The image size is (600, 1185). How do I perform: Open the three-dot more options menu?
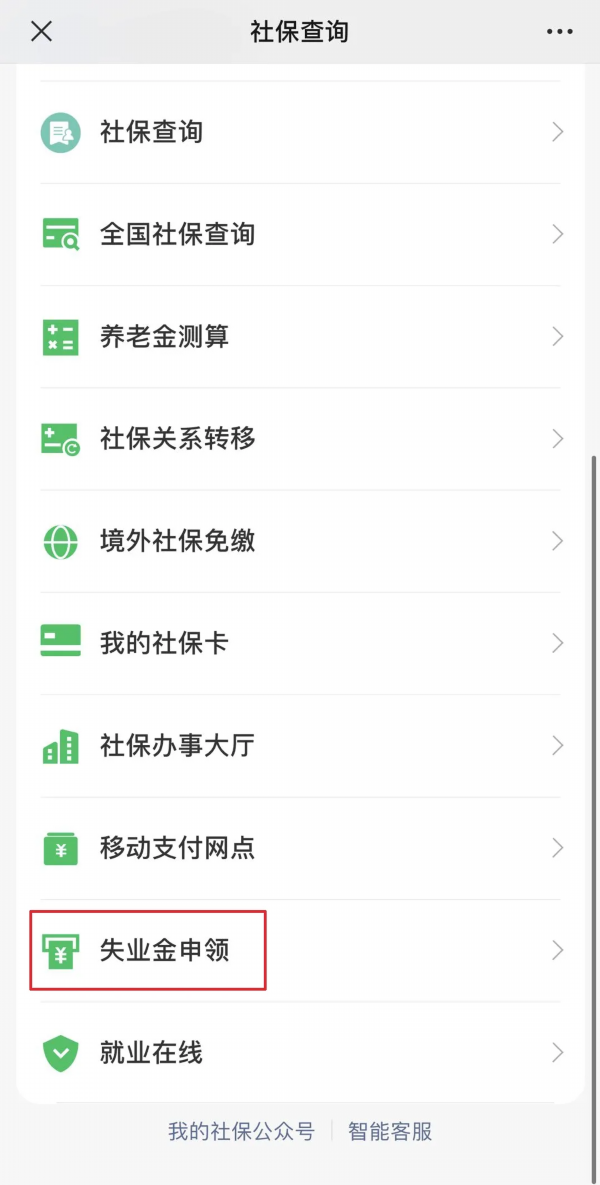pos(559,32)
